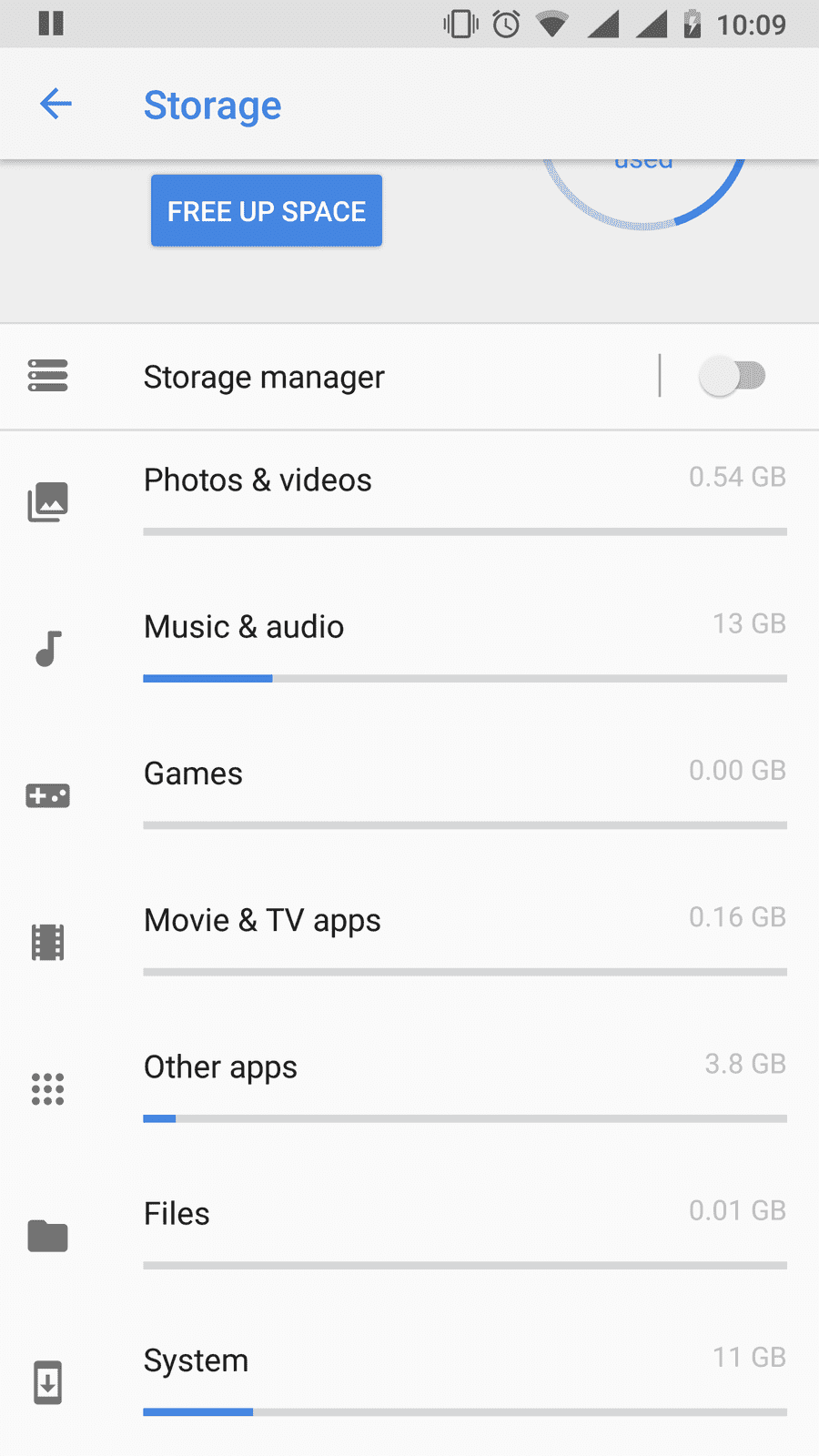Select Movie & TV apps
819x1456 pixels.
click(x=409, y=942)
